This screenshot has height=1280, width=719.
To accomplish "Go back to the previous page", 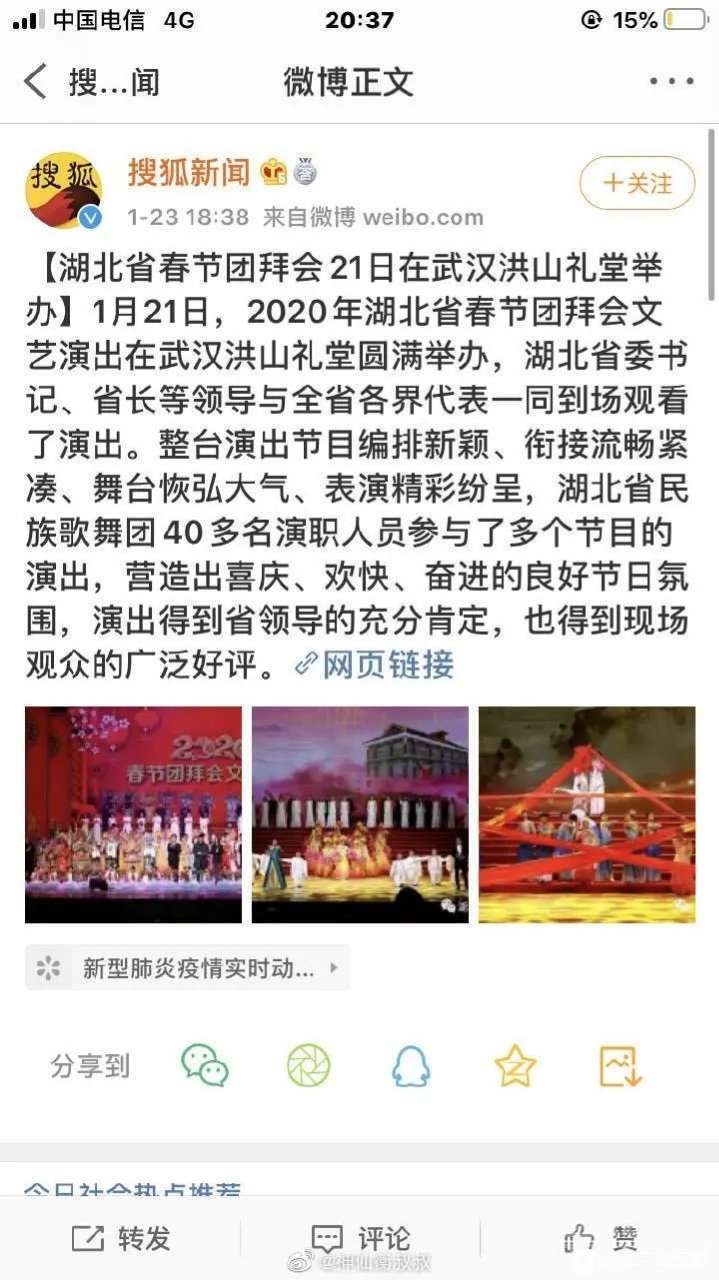I will (36, 82).
